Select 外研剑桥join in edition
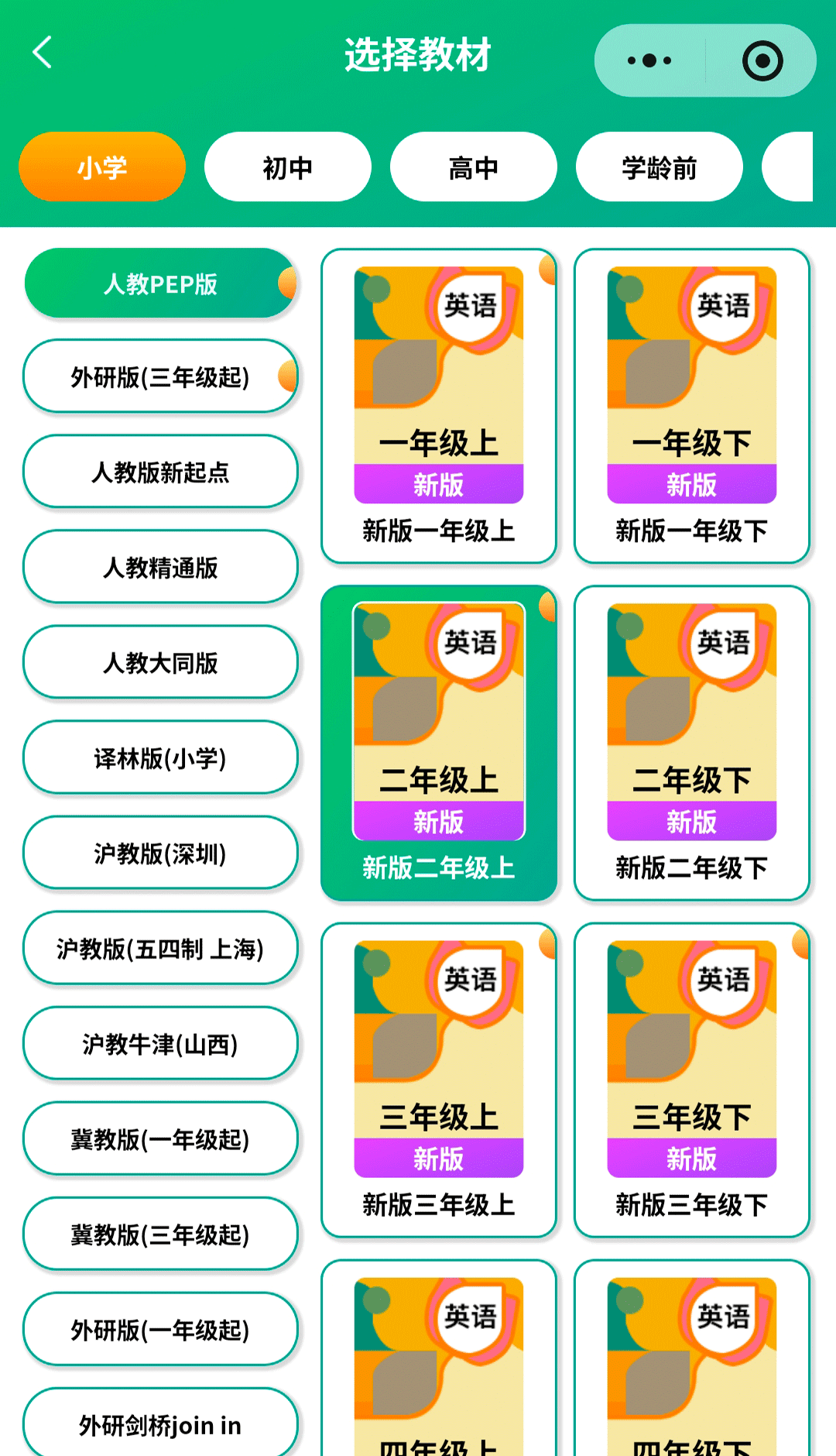This screenshot has height=1456, width=836. click(x=160, y=1425)
